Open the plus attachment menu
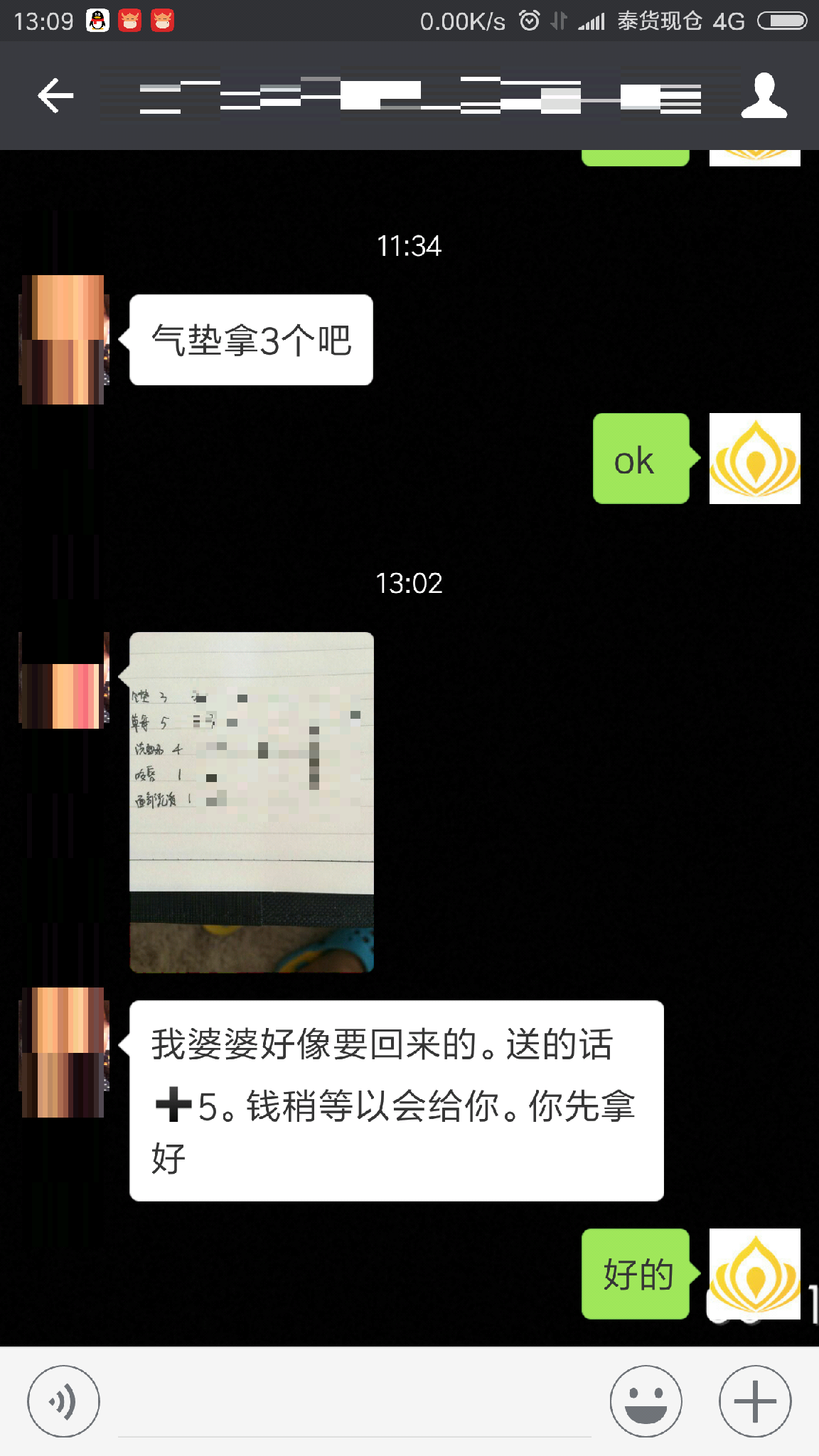The image size is (819, 1456). 755,1401
